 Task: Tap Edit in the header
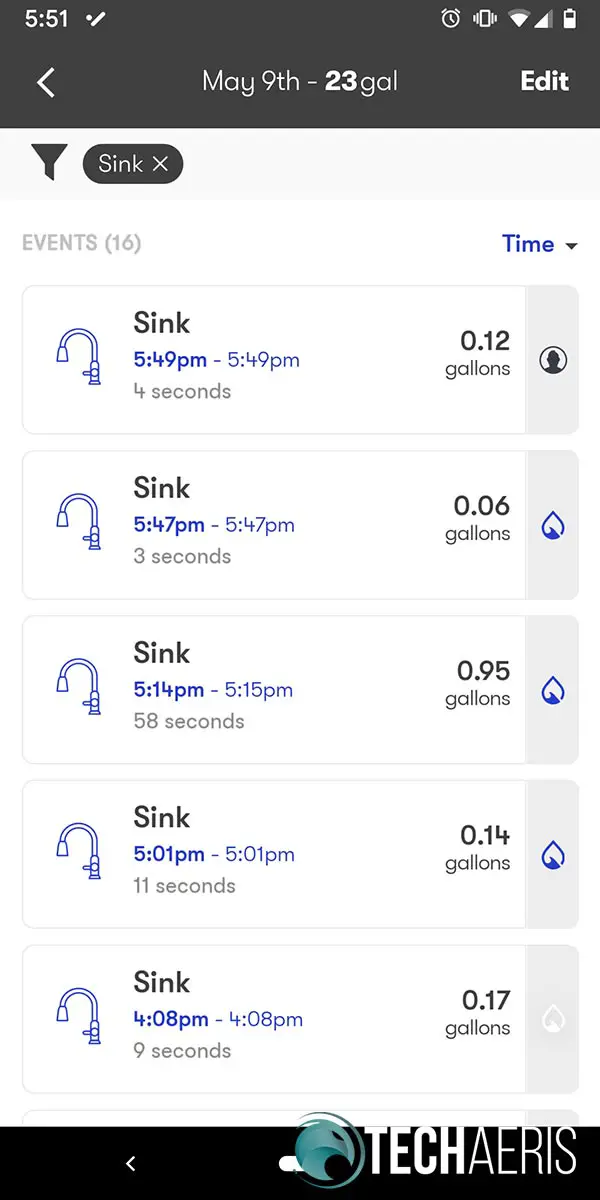tap(545, 81)
